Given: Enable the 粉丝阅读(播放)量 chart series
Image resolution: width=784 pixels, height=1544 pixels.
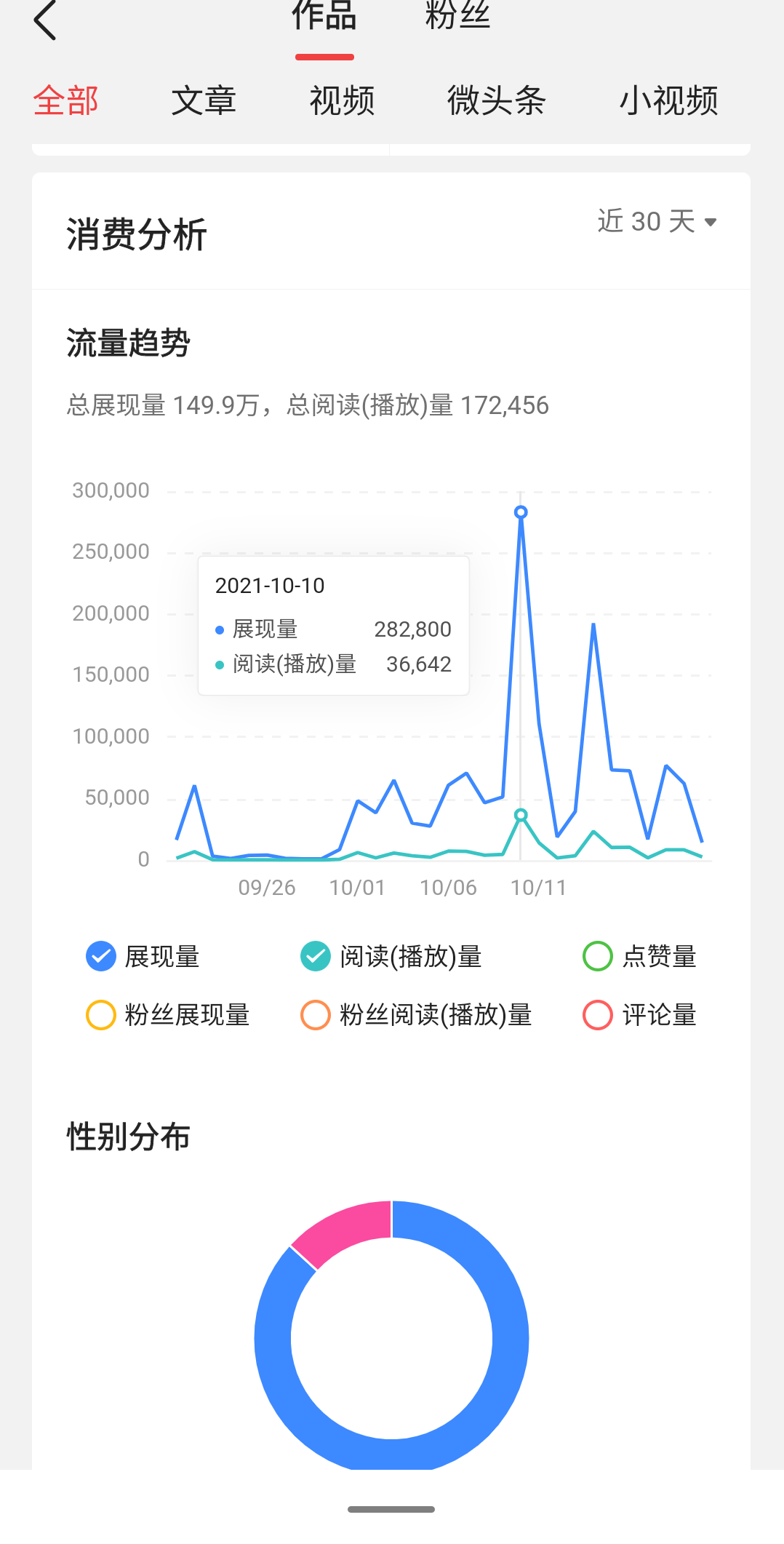Looking at the screenshot, I should click(x=416, y=1015).
